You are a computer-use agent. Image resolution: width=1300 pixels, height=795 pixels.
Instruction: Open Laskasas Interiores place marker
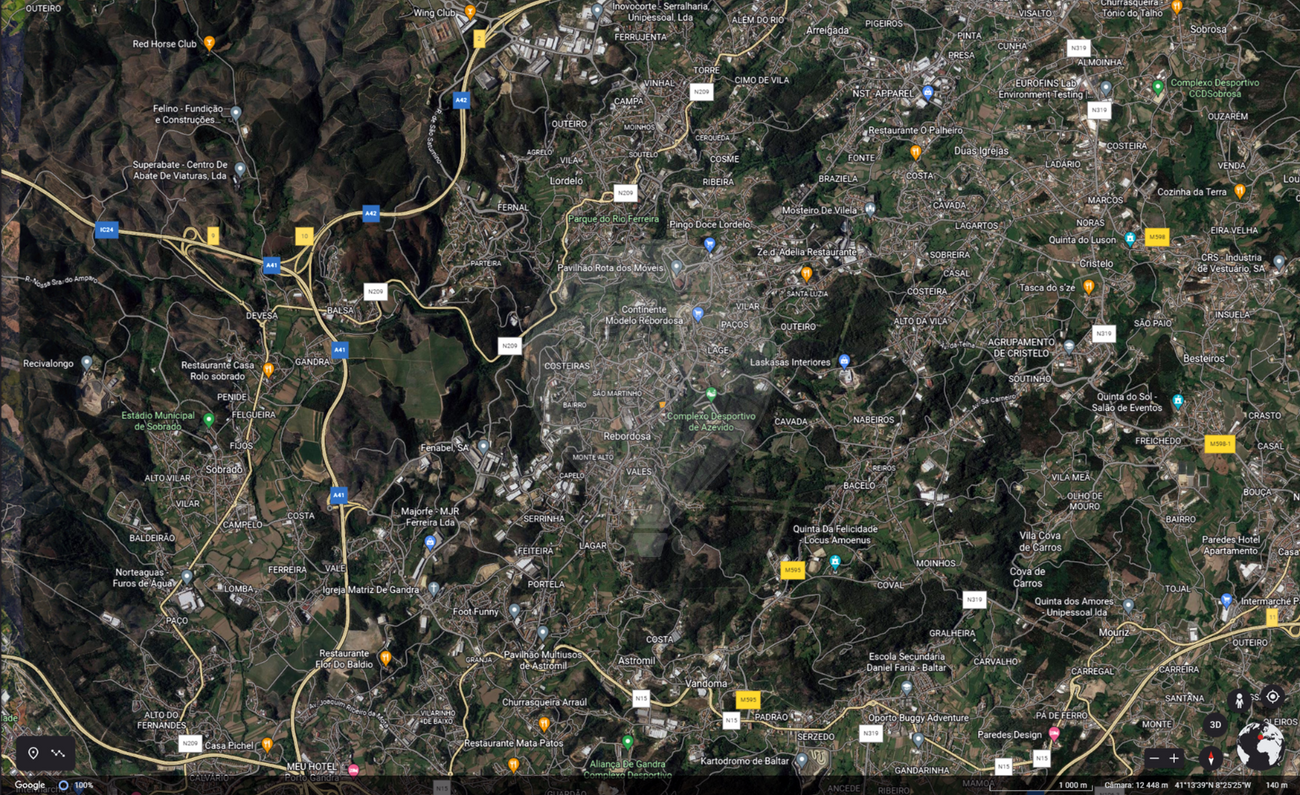coord(844,361)
